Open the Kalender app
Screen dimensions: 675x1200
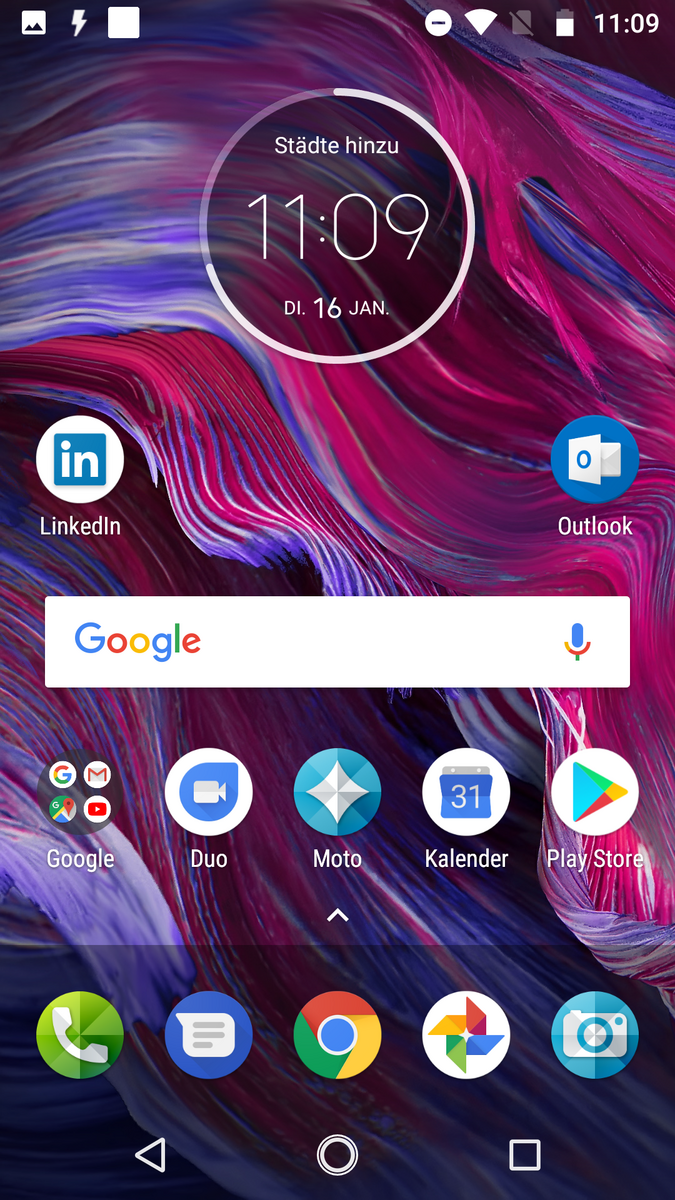pyautogui.click(x=466, y=793)
